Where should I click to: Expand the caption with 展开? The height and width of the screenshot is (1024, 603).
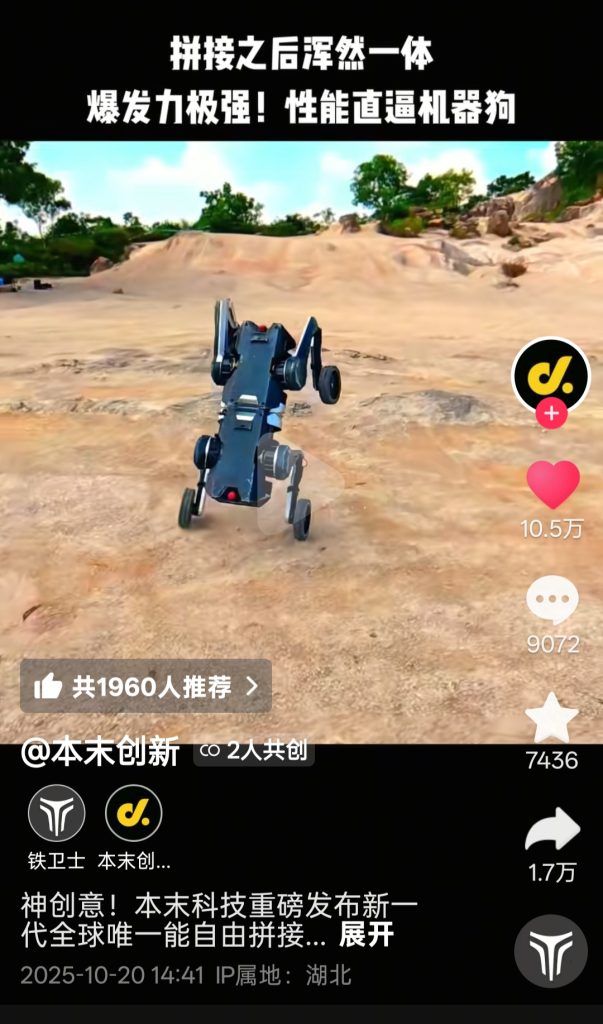tap(366, 935)
